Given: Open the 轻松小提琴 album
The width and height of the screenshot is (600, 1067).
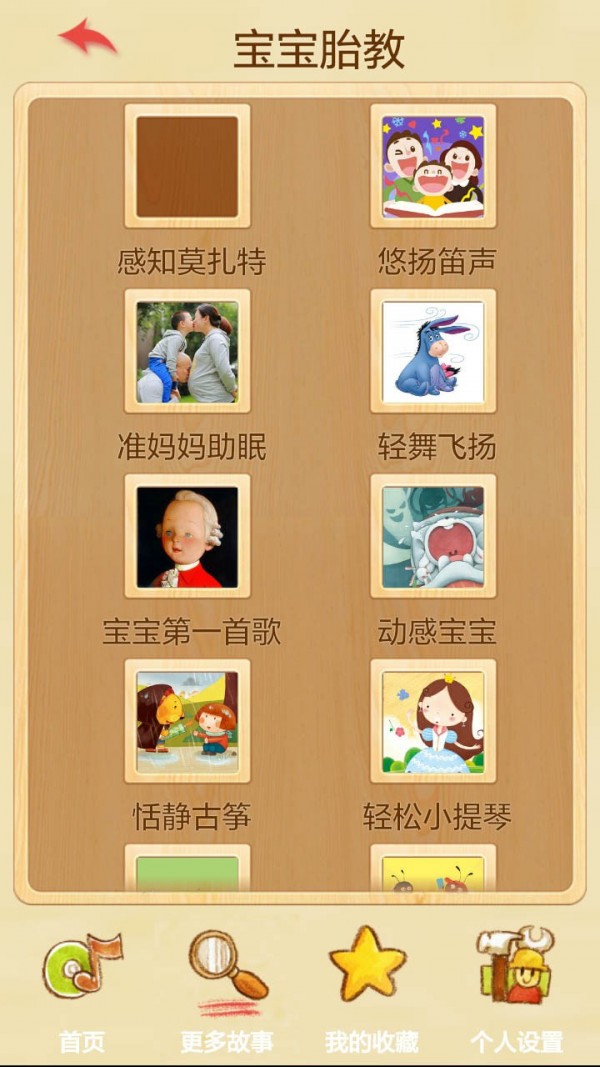Looking at the screenshot, I should point(433,721).
